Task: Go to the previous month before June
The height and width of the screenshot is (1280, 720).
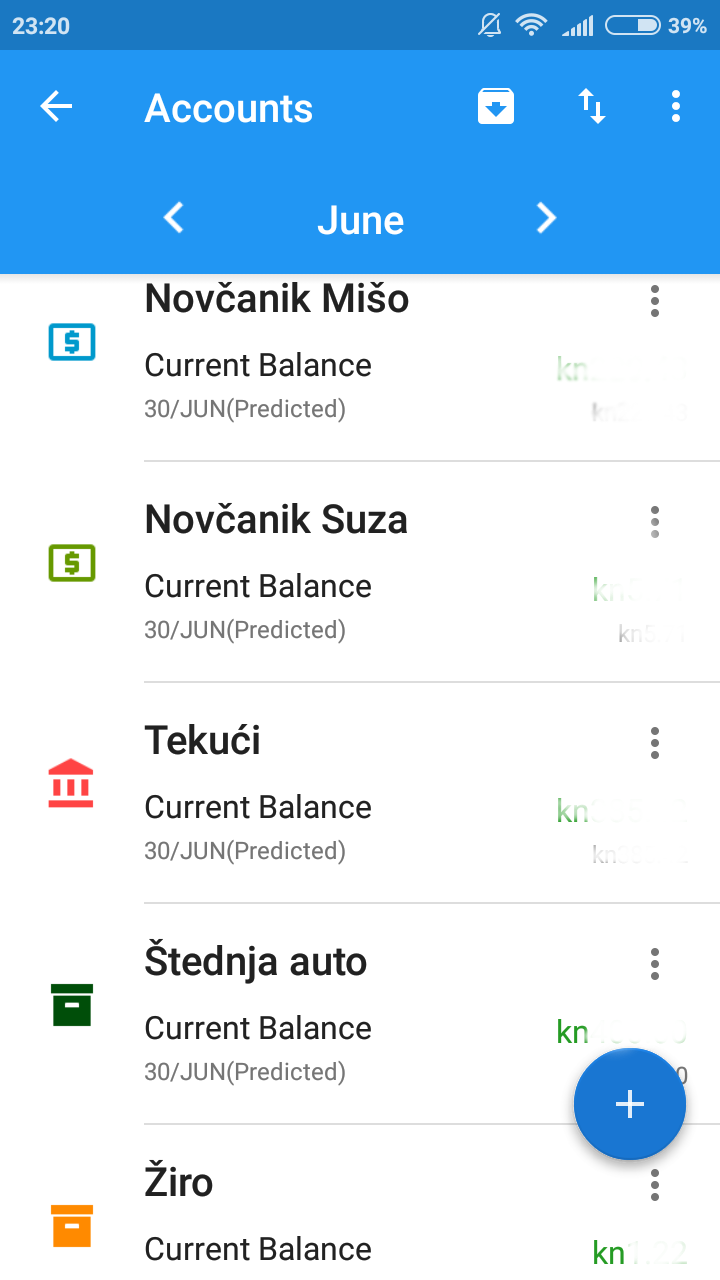Action: point(174,218)
